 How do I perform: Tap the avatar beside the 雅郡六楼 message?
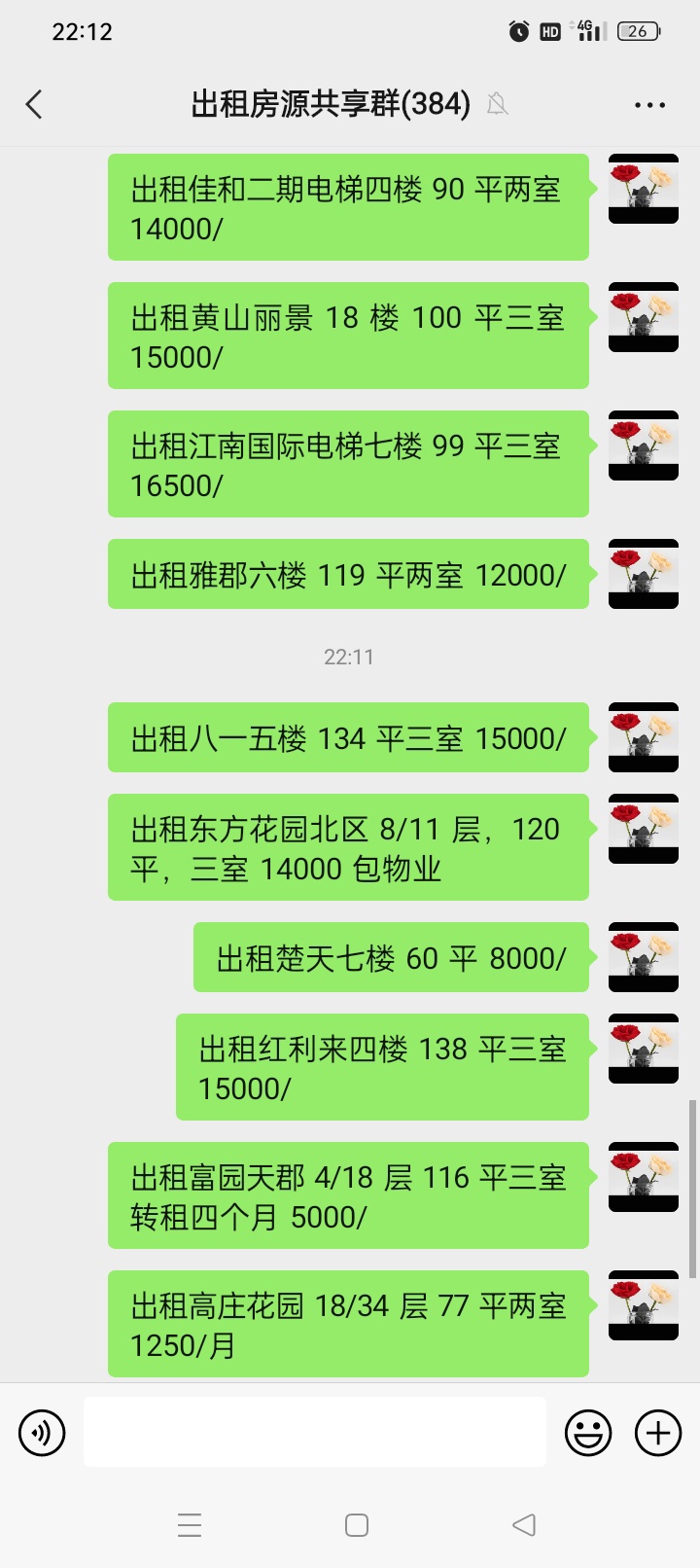click(x=643, y=574)
